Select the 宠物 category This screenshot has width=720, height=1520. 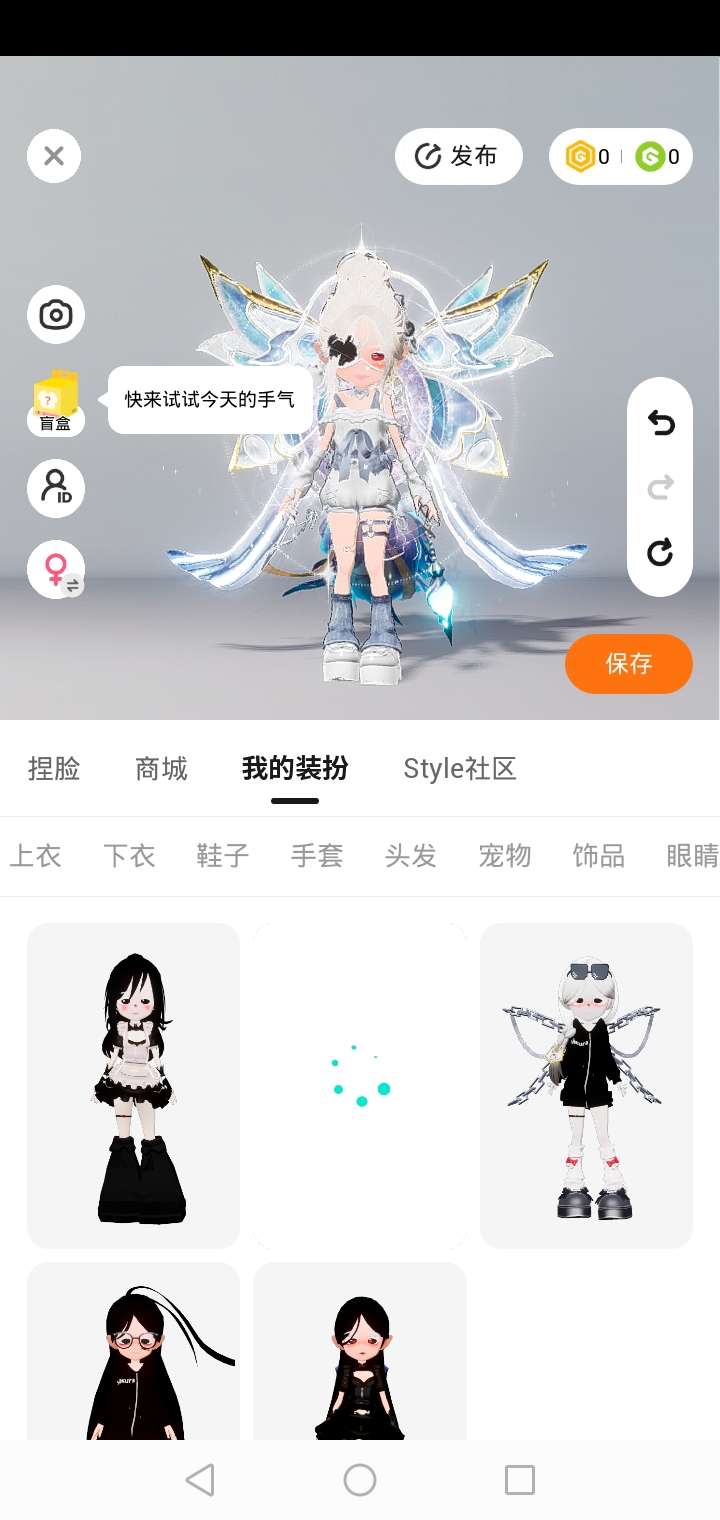pyautogui.click(x=505, y=856)
